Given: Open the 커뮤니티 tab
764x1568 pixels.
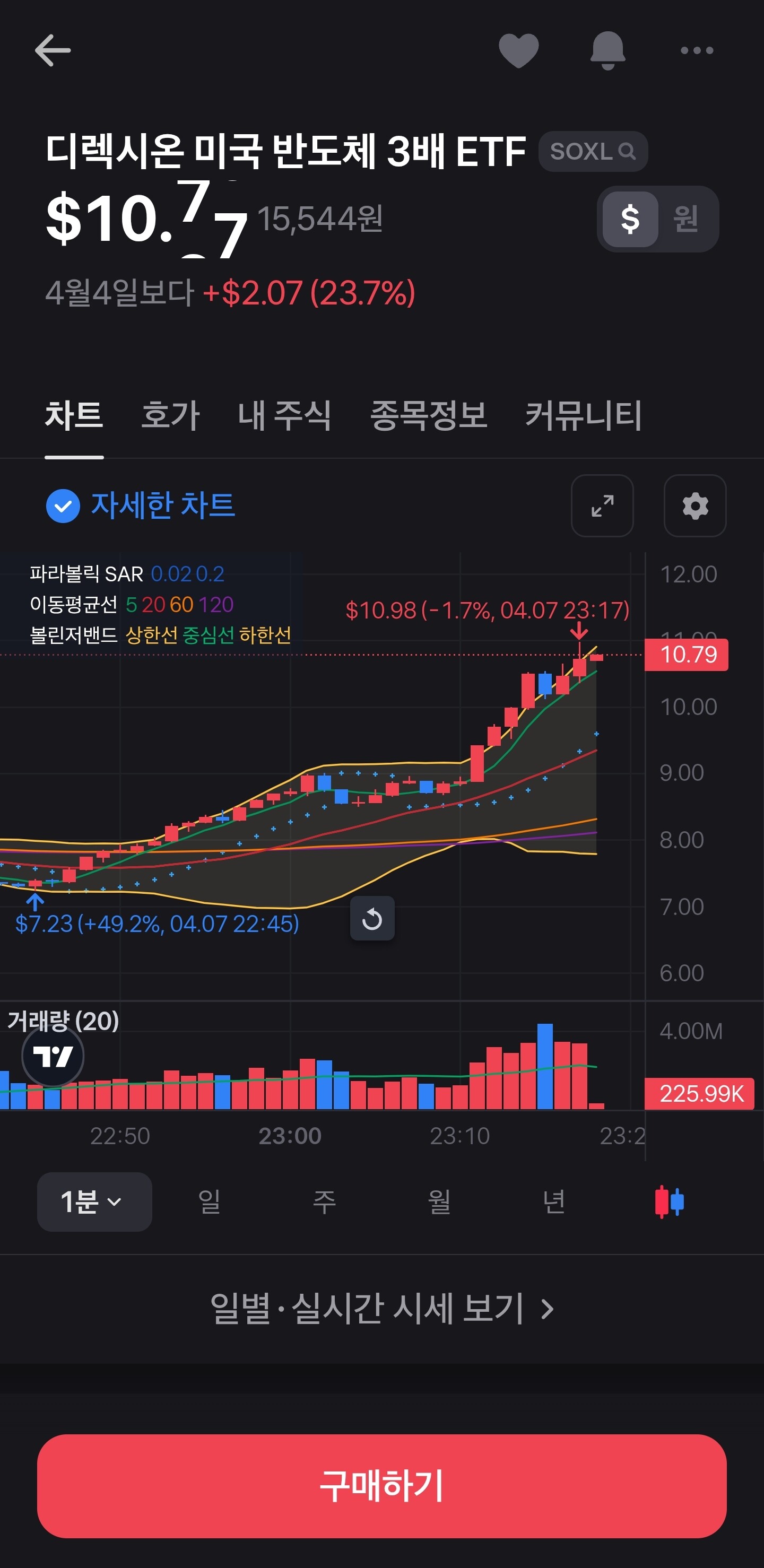Looking at the screenshot, I should coord(583,416).
